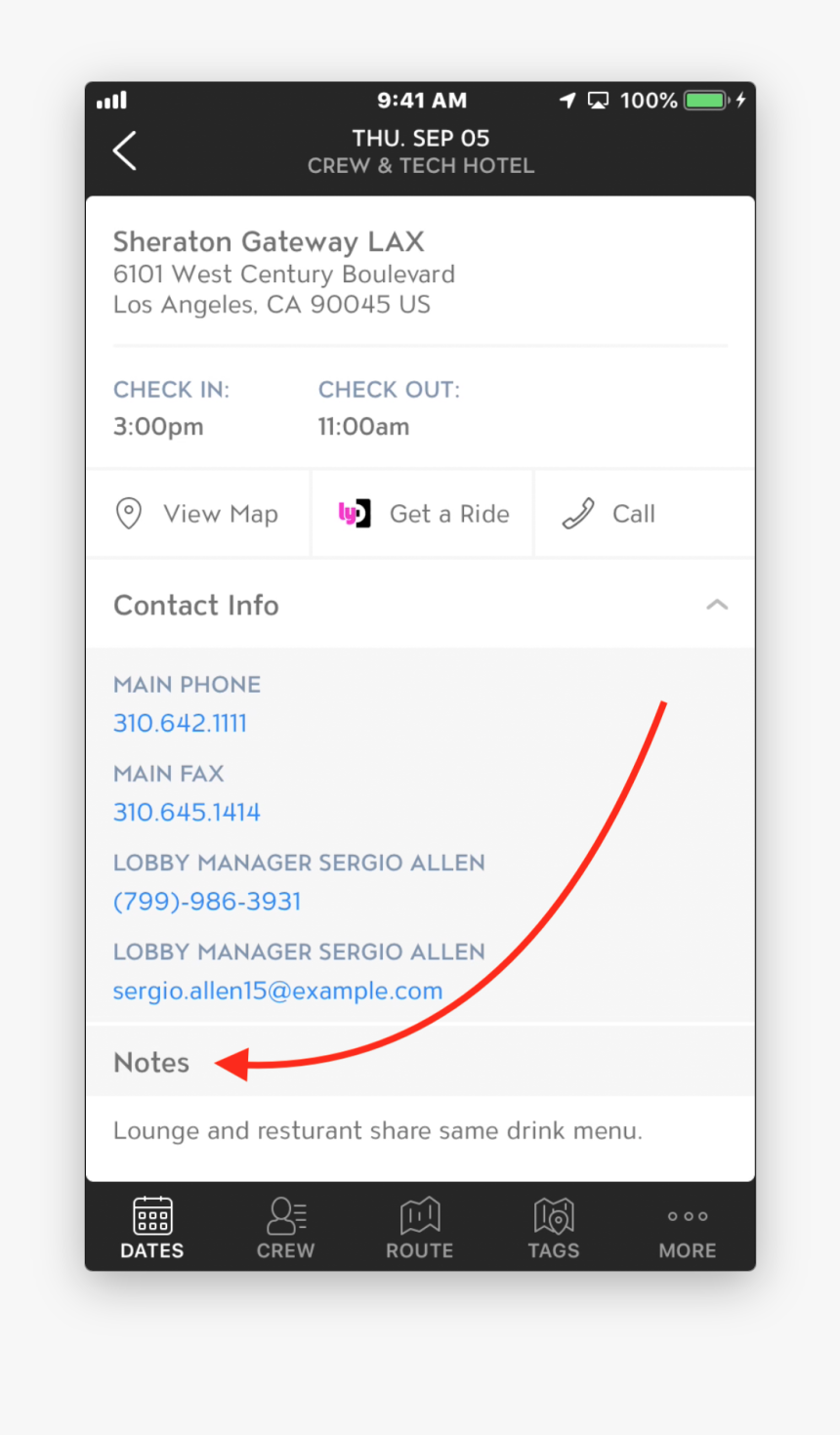The height and width of the screenshot is (1435, 840).
Task: Switch to the Dates tab
Action: pyautogui.click(x=152, y=1228)
